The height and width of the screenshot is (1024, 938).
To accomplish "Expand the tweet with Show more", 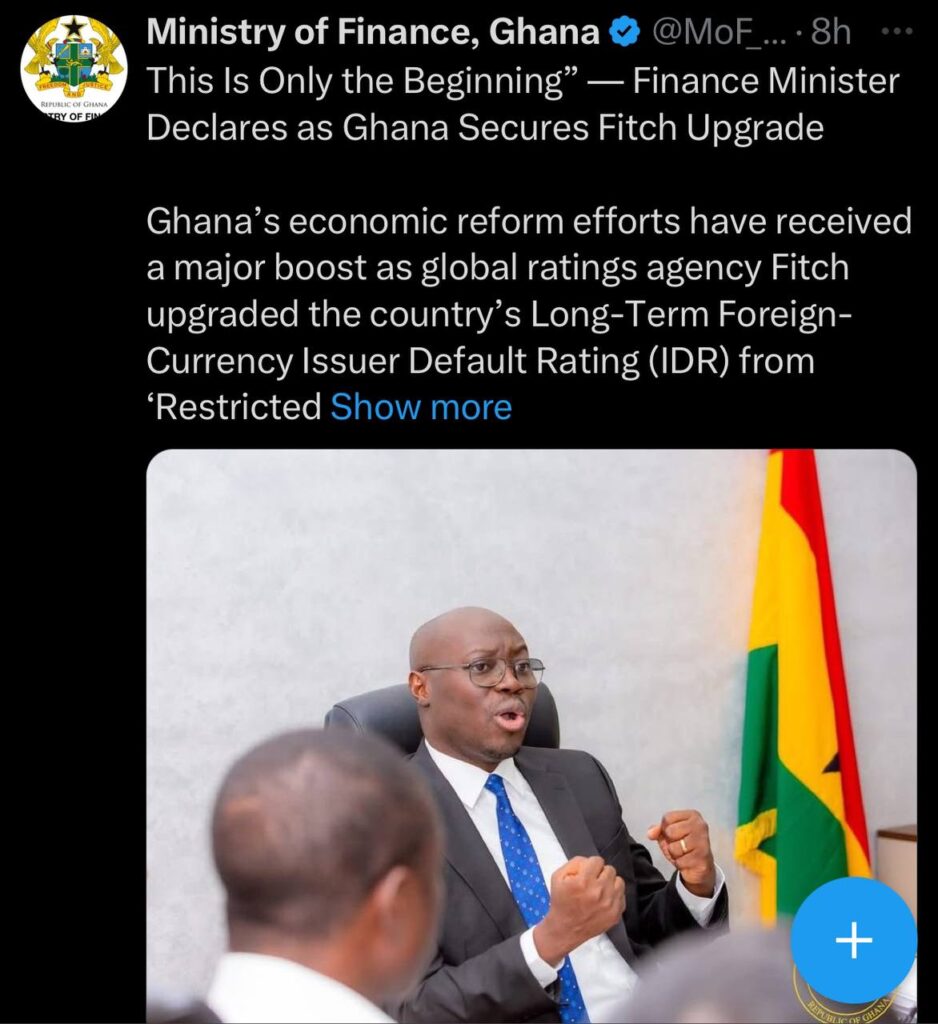I will coord(421,407).
